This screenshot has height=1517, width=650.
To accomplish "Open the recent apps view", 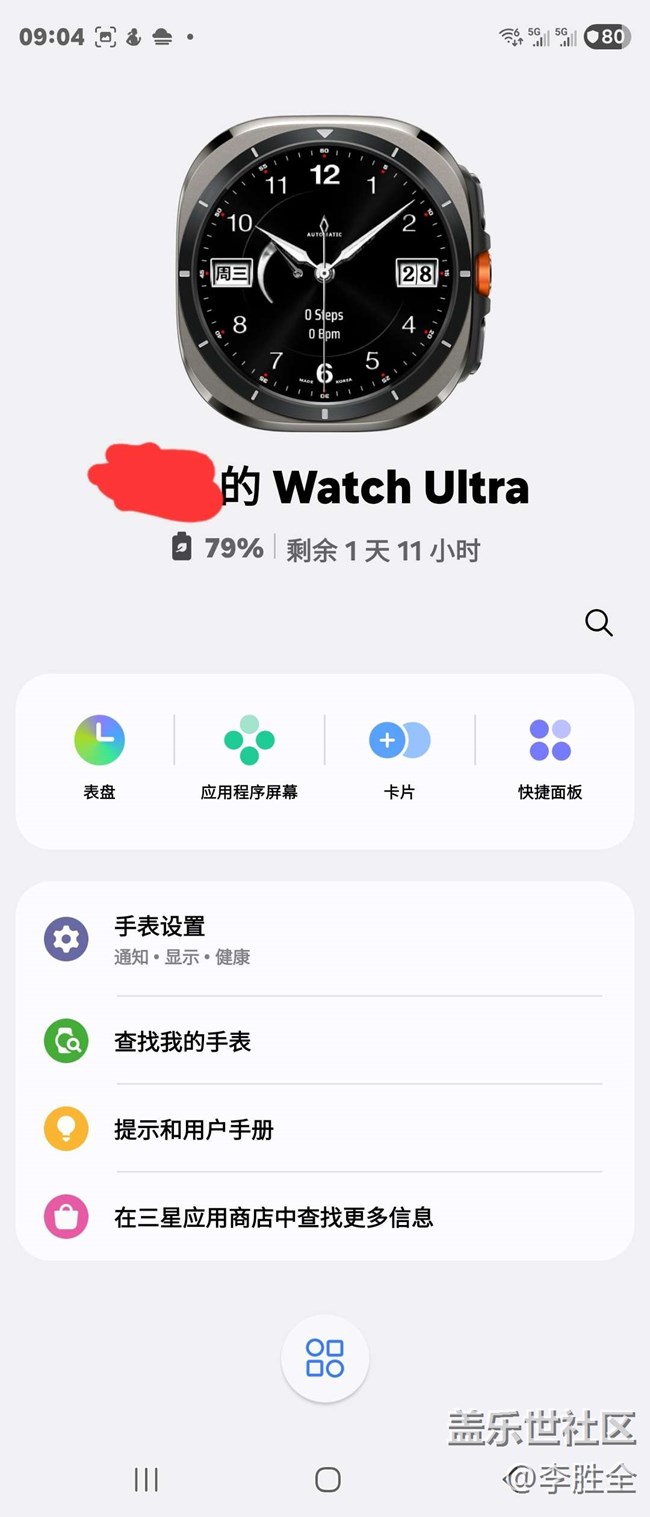I will (x=146, y=1480).
